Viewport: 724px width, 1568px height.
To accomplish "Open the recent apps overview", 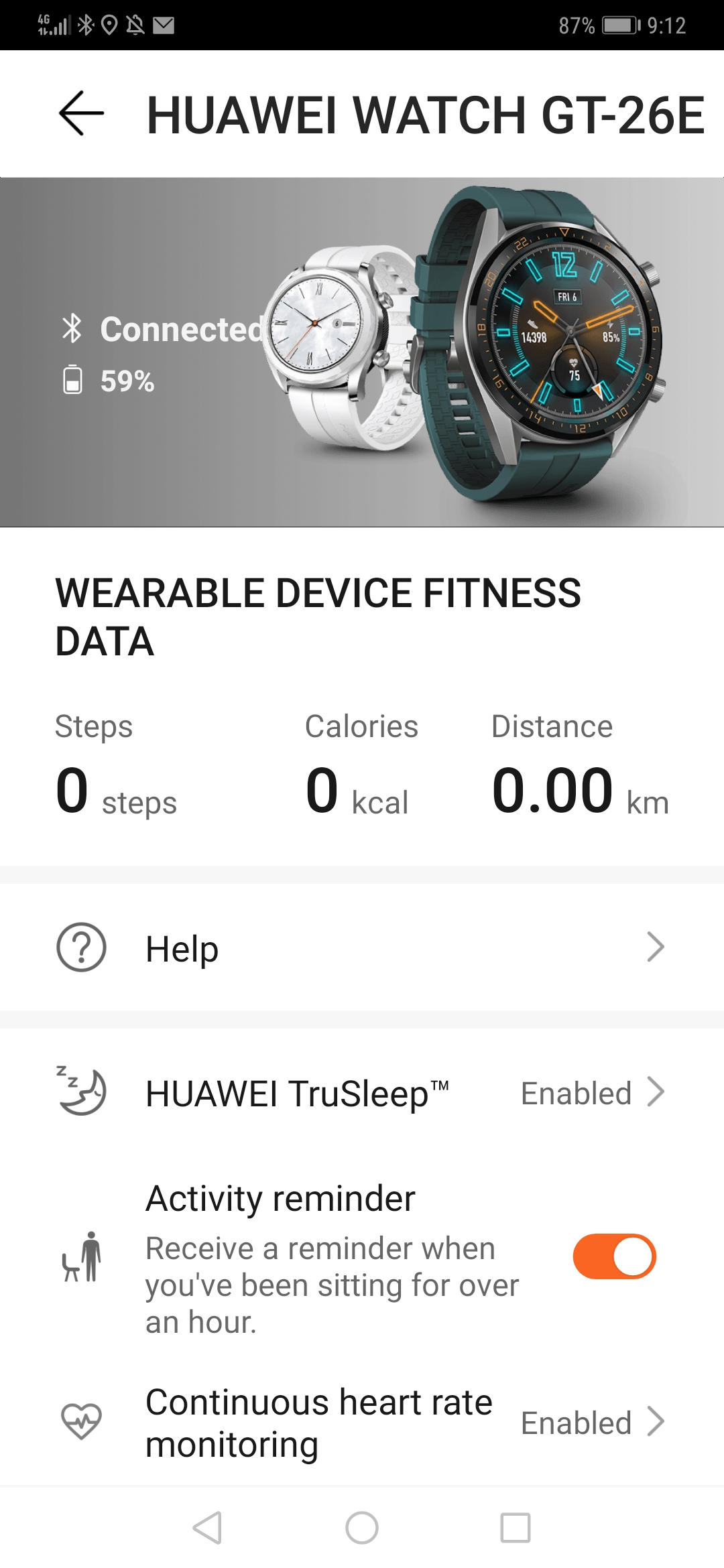I will point(515,1528).
